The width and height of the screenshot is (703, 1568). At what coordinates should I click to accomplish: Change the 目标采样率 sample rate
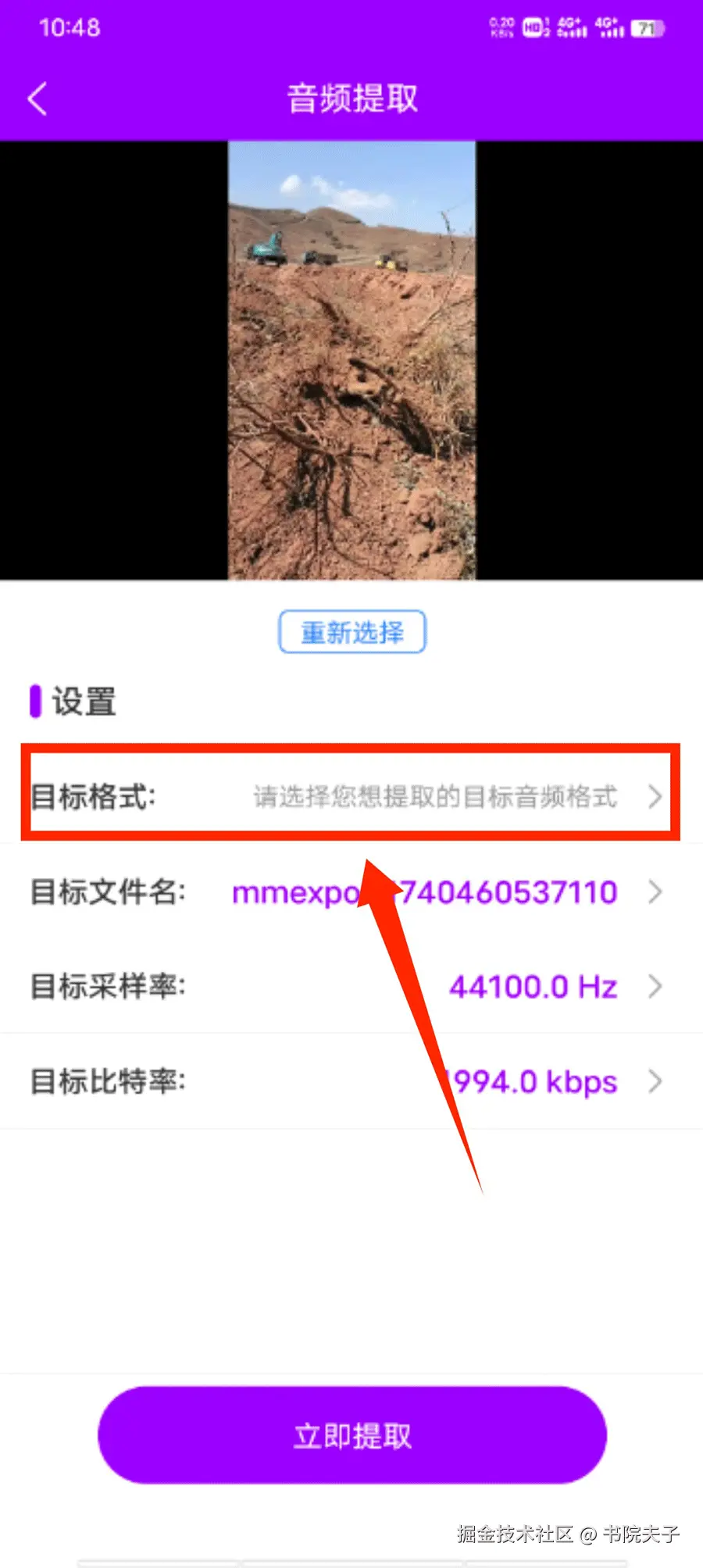point(351,987)
